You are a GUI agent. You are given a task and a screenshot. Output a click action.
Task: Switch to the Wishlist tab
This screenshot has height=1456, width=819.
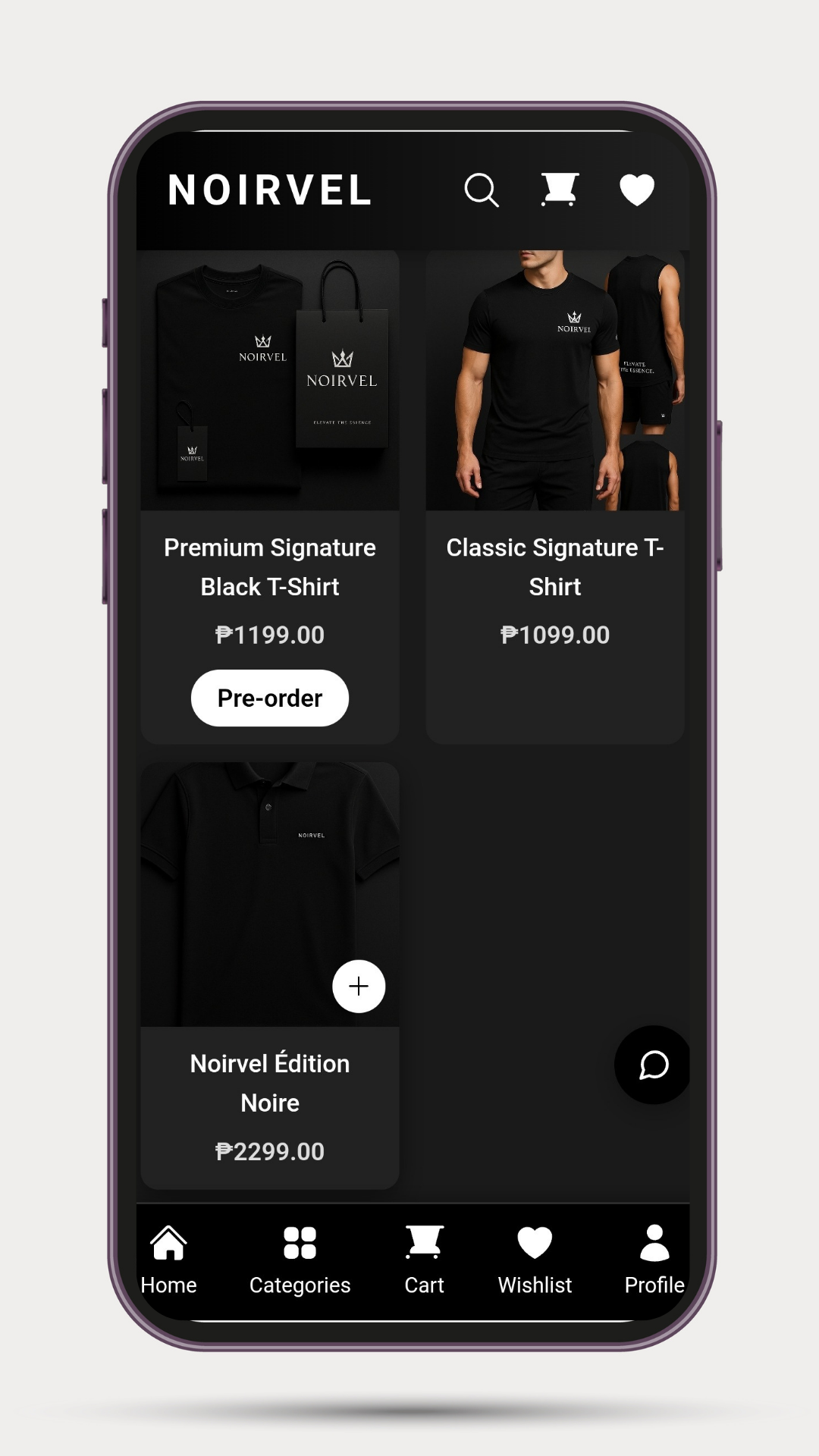[535, 1260]
